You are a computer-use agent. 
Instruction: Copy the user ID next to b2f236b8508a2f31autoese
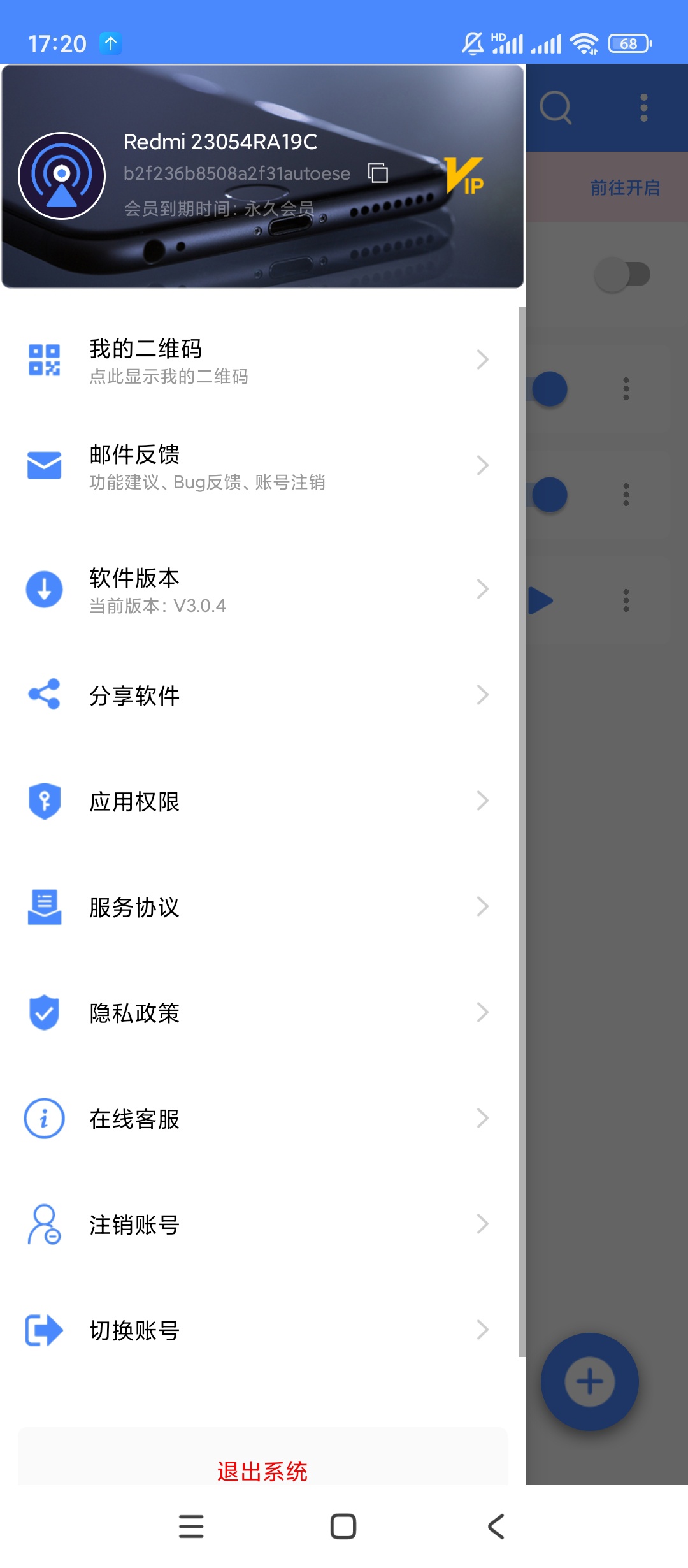378,173
